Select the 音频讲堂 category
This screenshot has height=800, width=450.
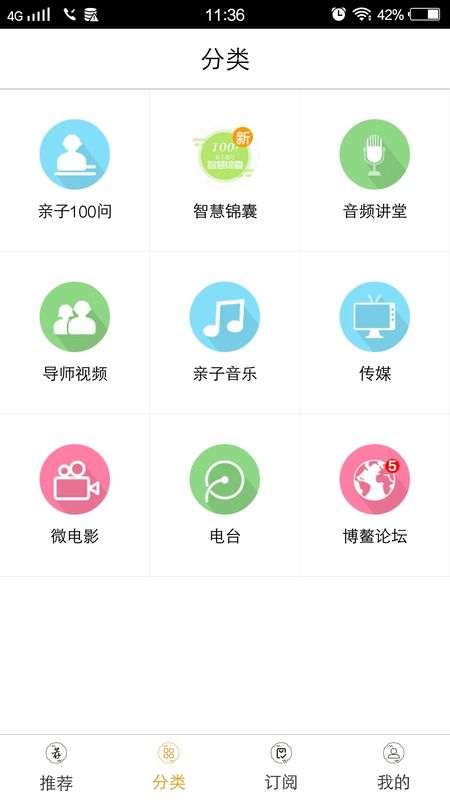(x=375, y=170)
